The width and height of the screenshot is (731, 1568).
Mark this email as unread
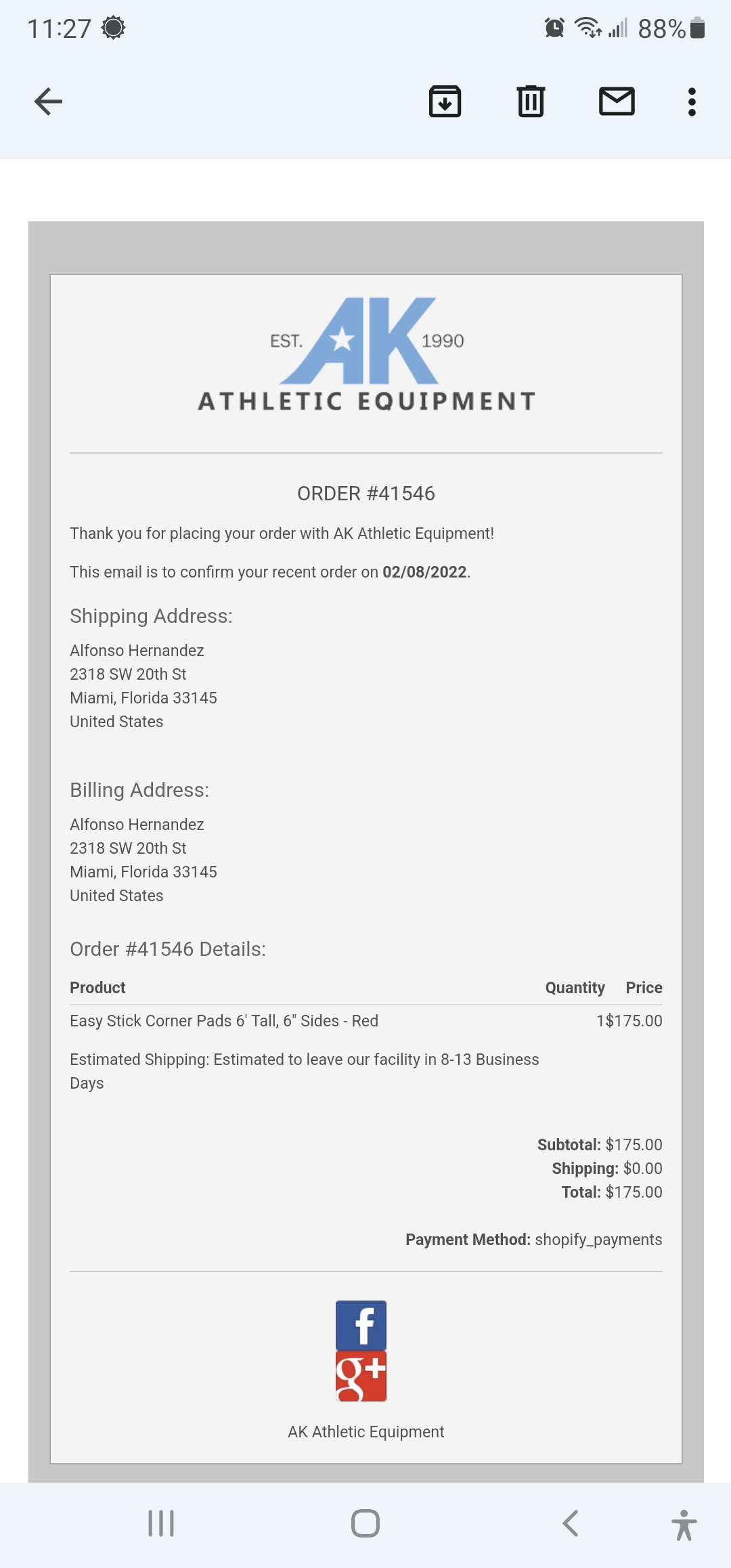point(617,102)
